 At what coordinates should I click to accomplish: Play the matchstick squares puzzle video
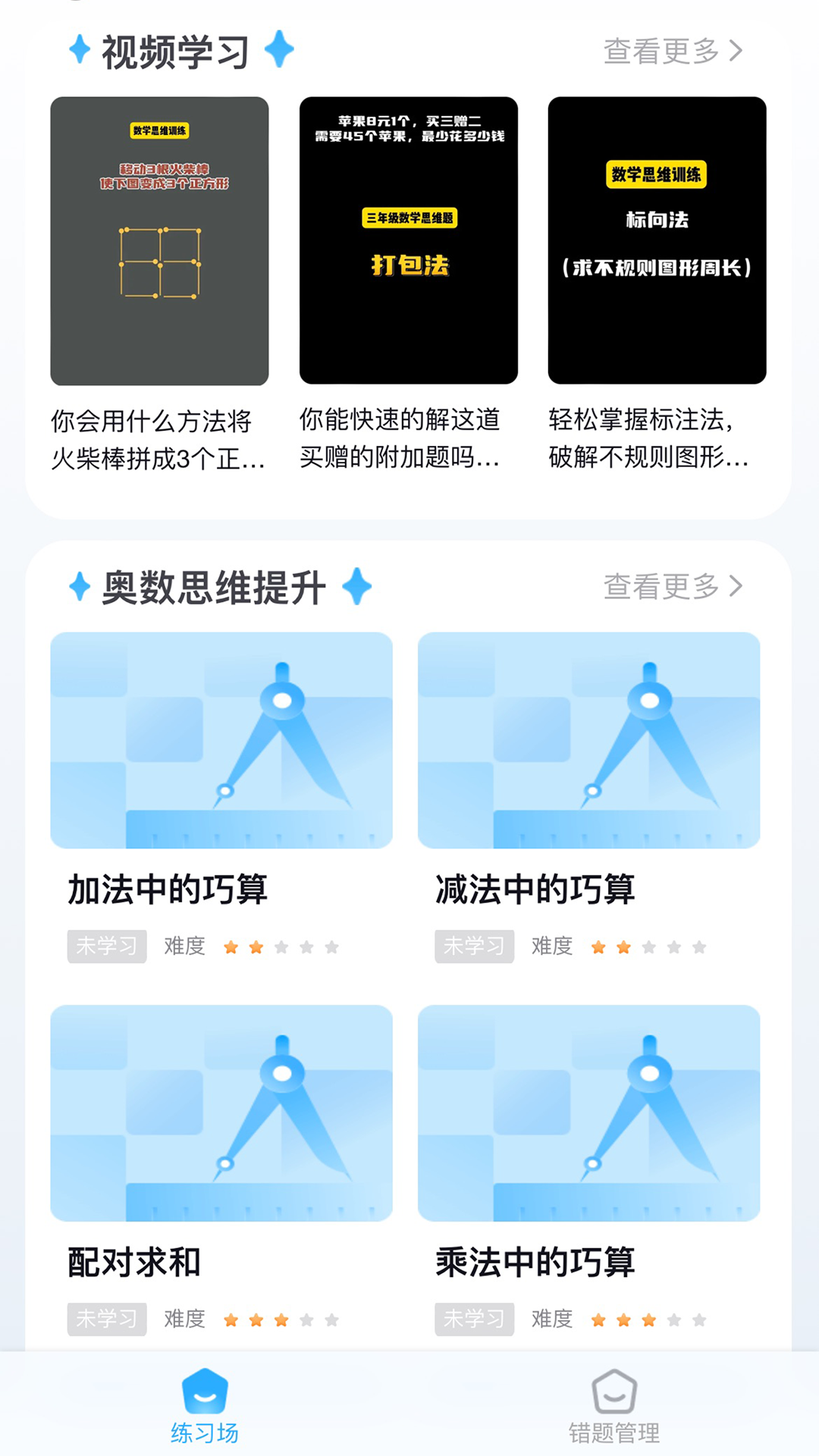[x=159, y=240]
